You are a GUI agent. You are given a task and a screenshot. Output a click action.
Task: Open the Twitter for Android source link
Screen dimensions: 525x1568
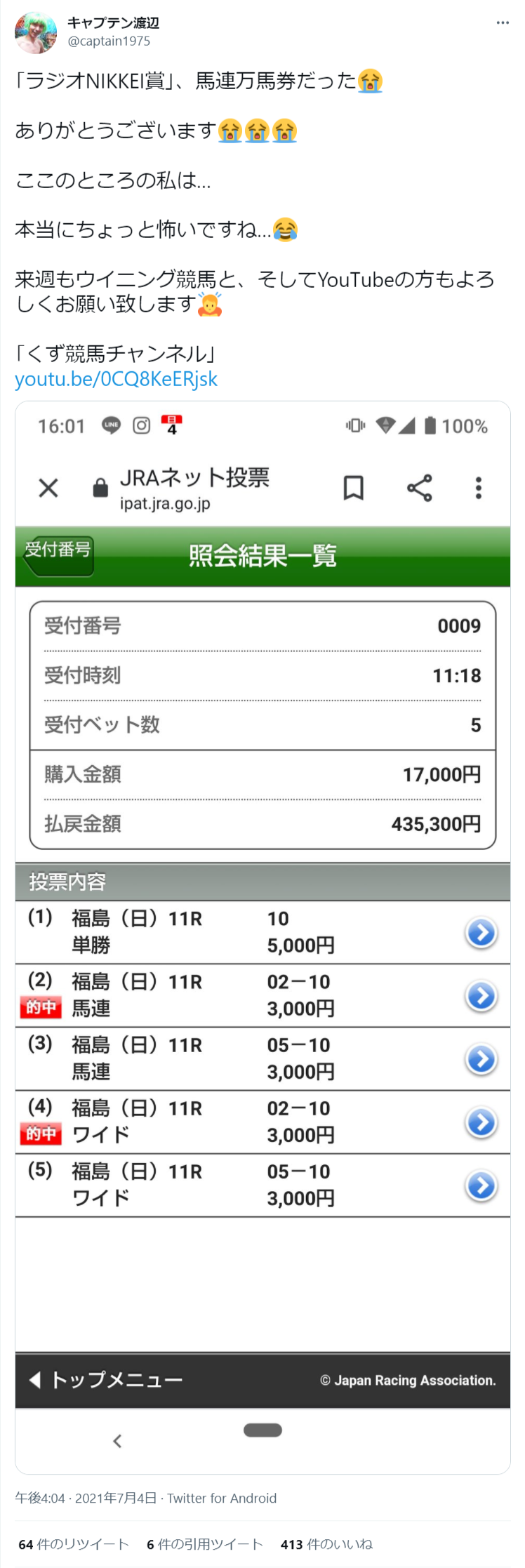(x=222, y=1499)
